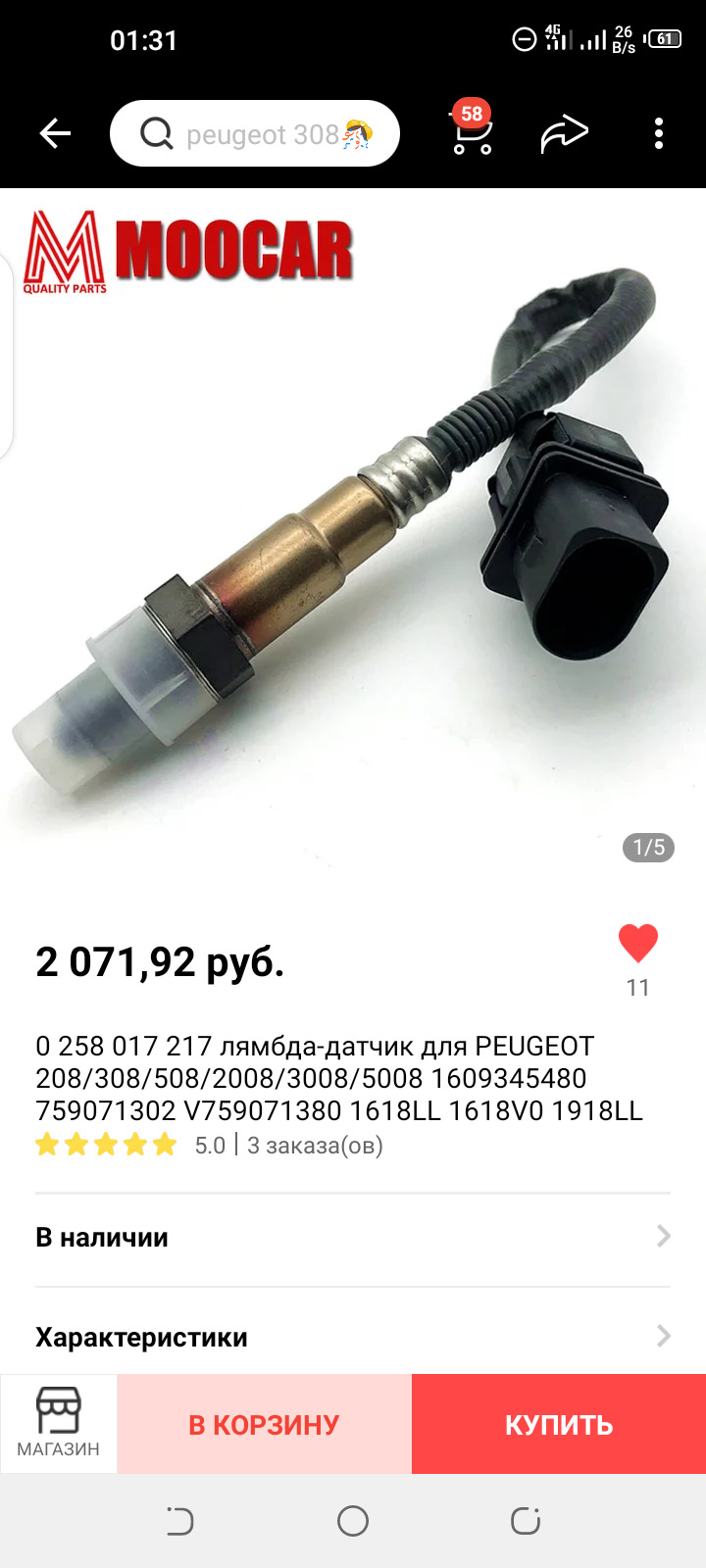Viewport: 706px width, 1568px height.
Task: Open the 3 заказа(ов) orders link
Action: 316,1145
